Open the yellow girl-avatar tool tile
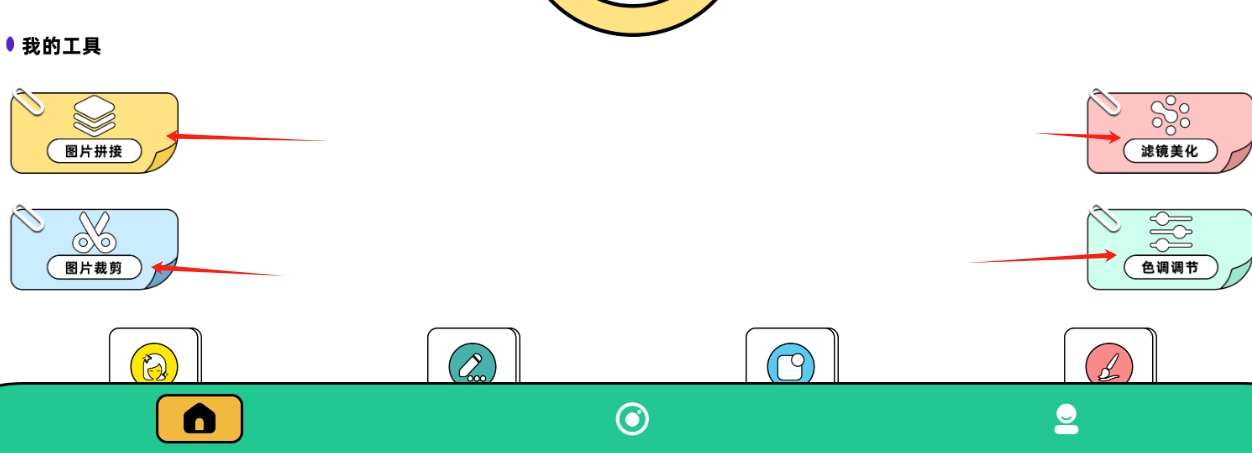This screenshot has width=1252, height=453. pos(154,361)
